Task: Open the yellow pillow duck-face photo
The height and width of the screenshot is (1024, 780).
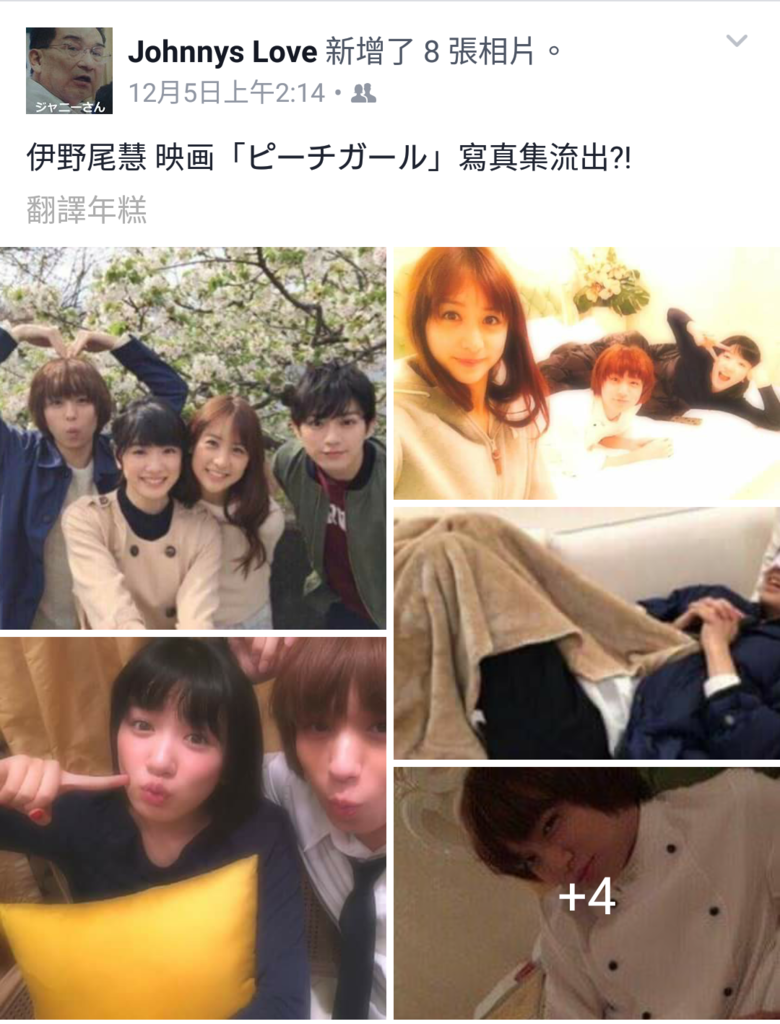Action: 193,828
